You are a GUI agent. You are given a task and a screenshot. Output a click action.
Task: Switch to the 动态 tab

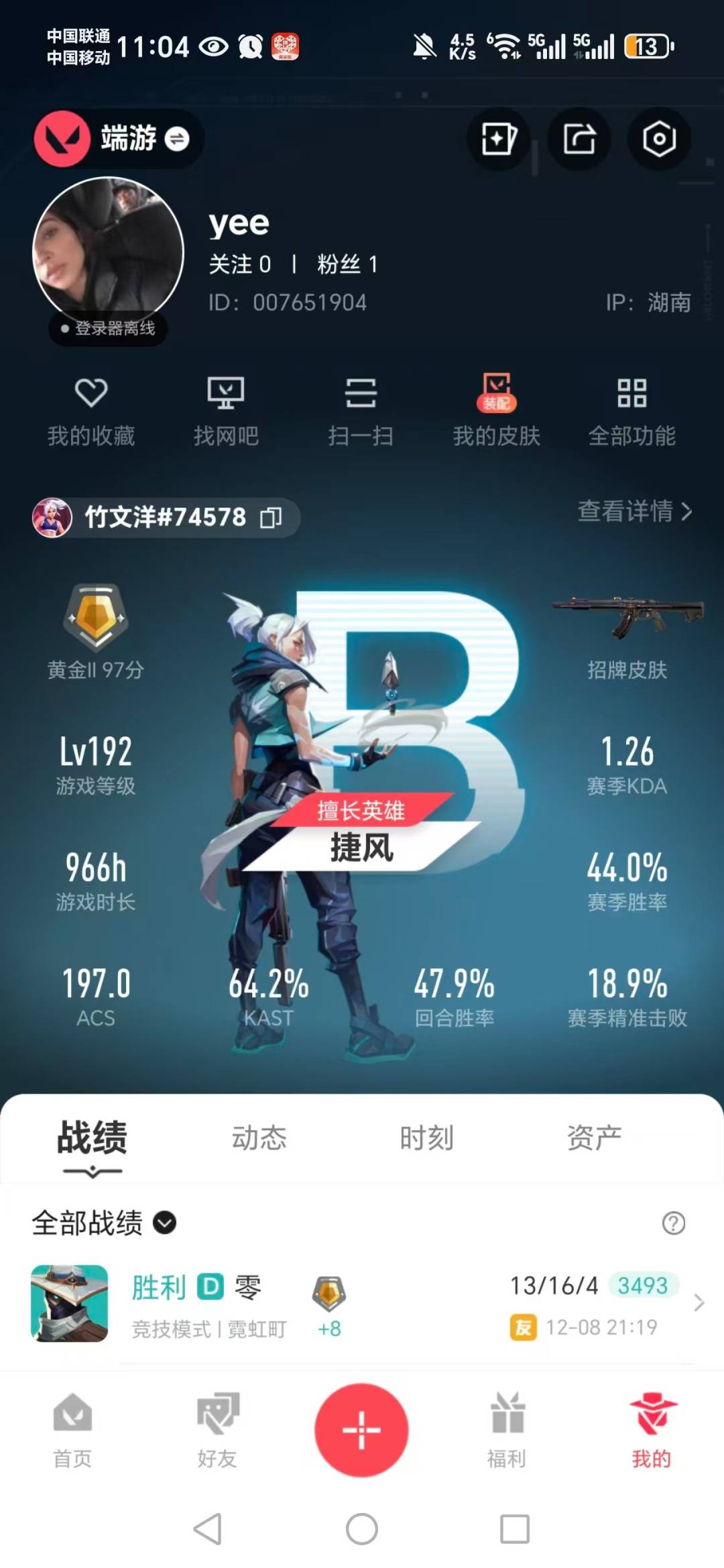click(260, 1136)
